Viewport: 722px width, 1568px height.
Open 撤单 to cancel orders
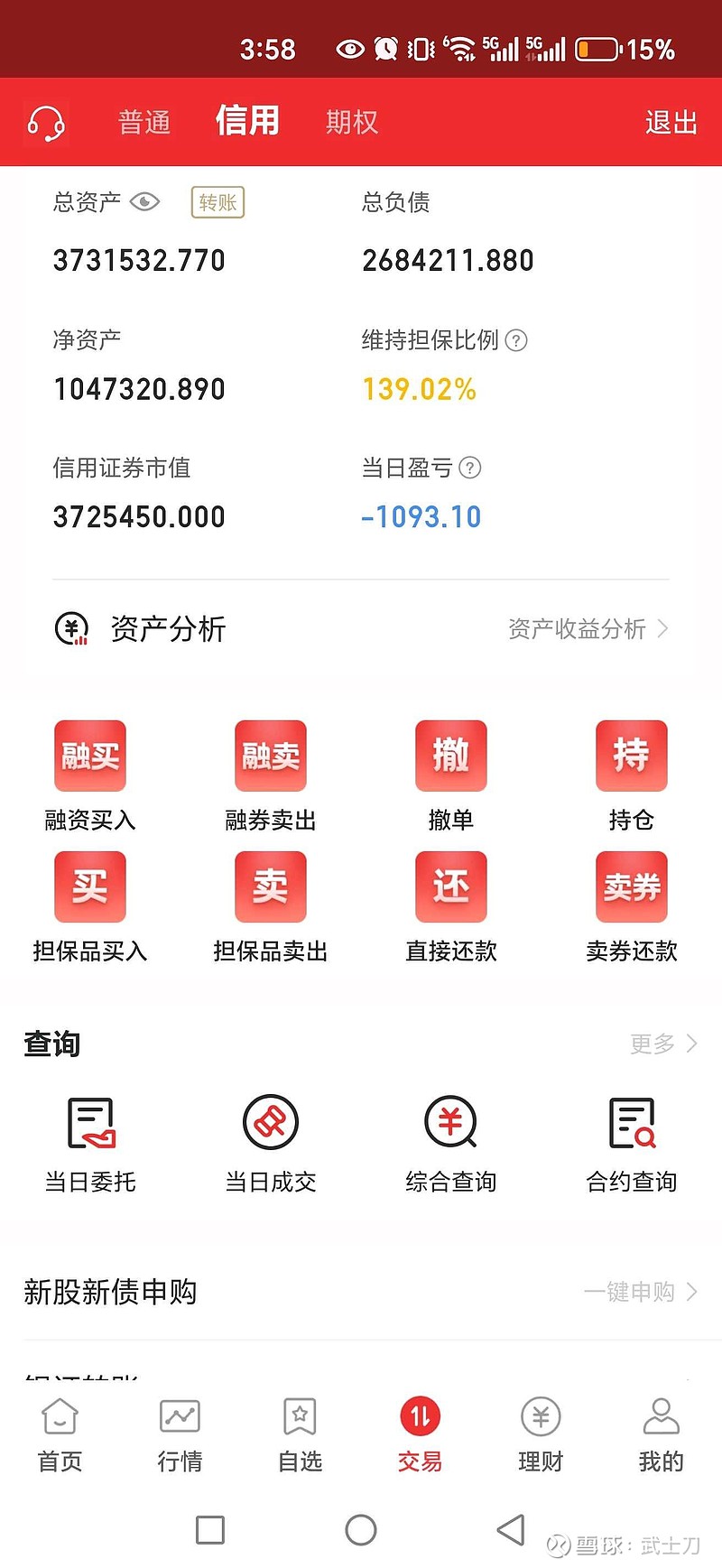(x=451, y=775)
